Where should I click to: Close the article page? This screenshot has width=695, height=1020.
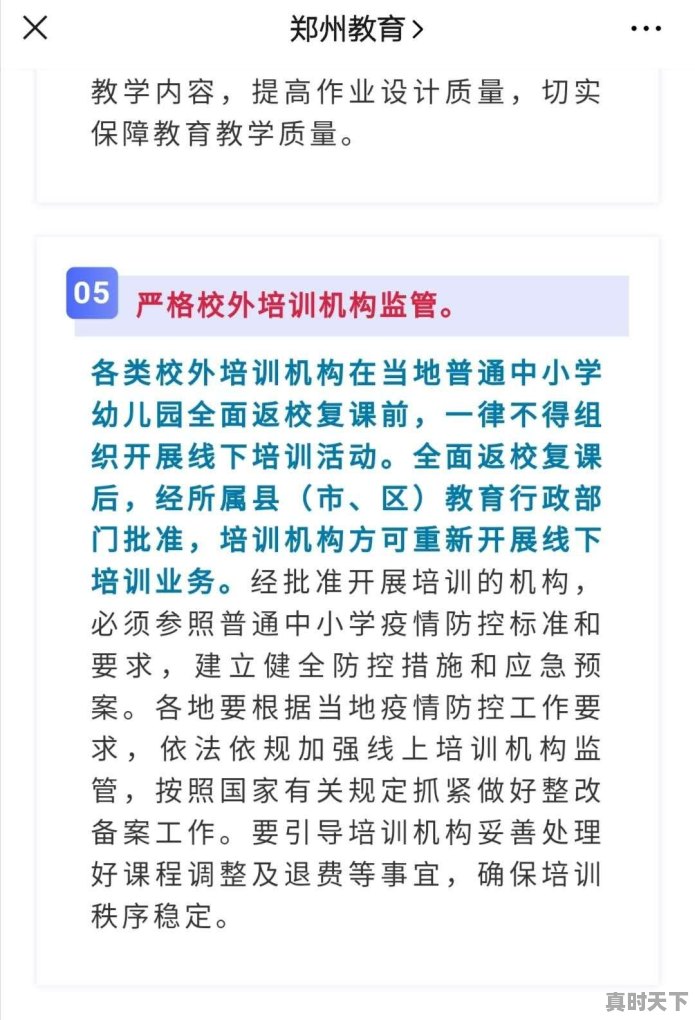click(x=35, y=28)
